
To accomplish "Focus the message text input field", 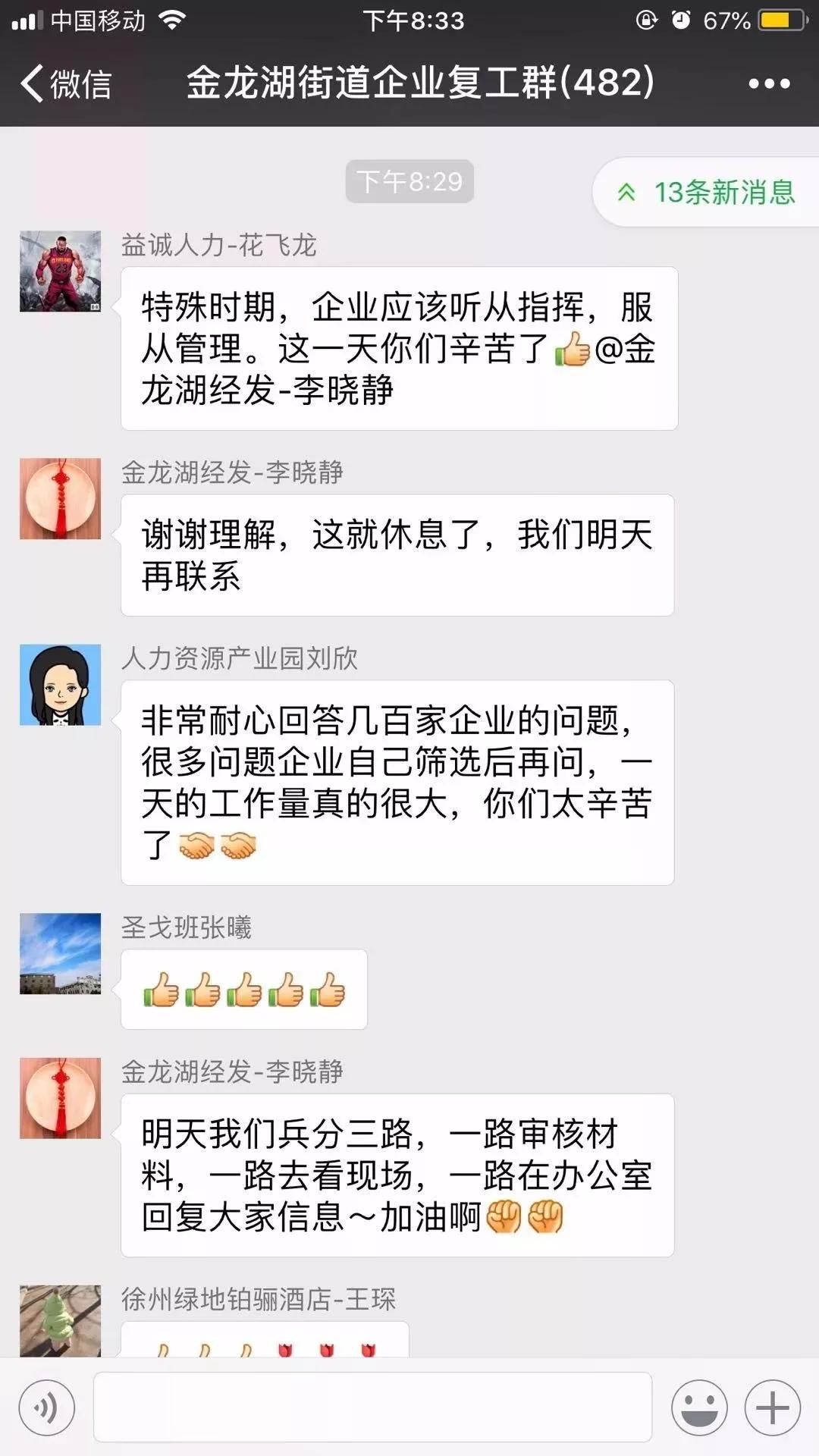I will [x=372, y=1407].
